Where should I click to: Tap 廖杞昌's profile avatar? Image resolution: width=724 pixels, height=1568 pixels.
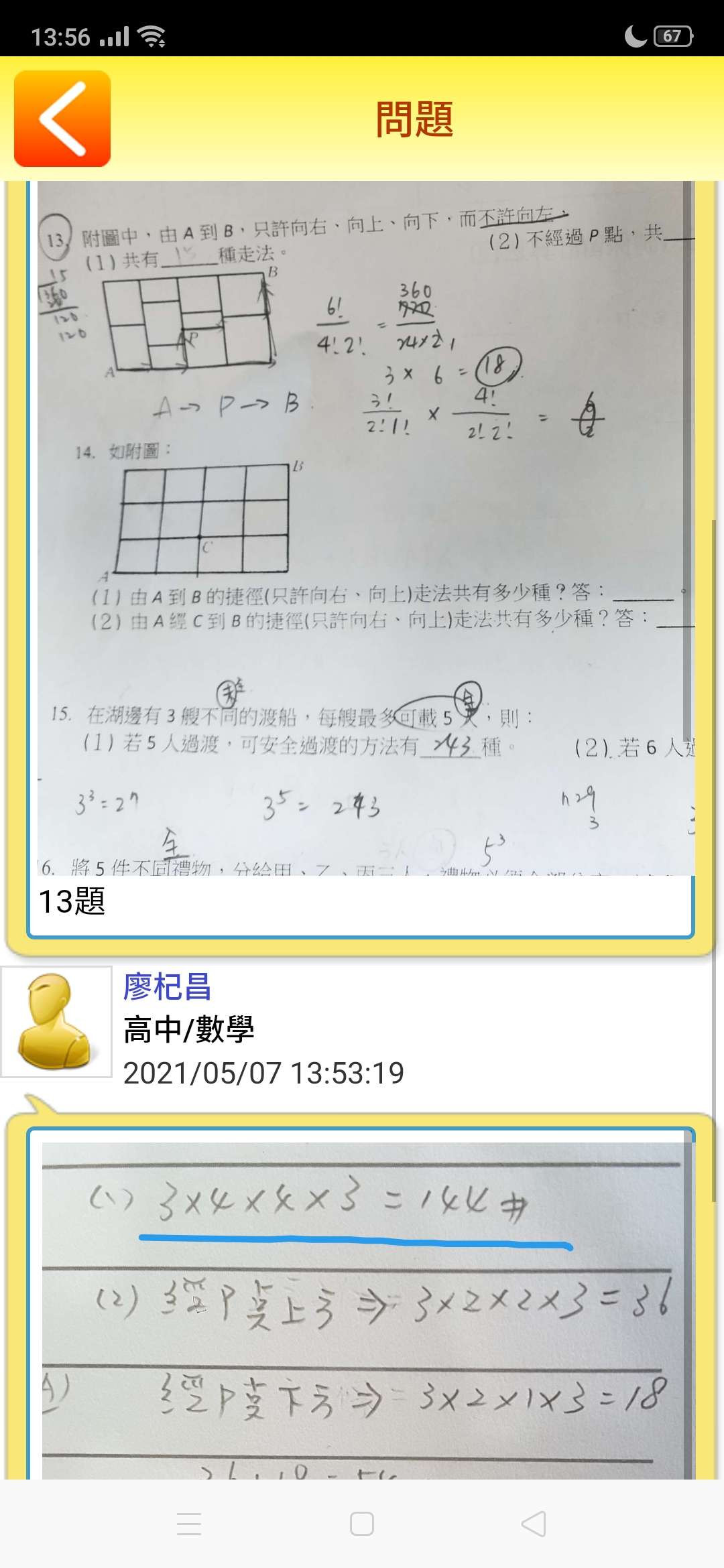[56, 1022]
